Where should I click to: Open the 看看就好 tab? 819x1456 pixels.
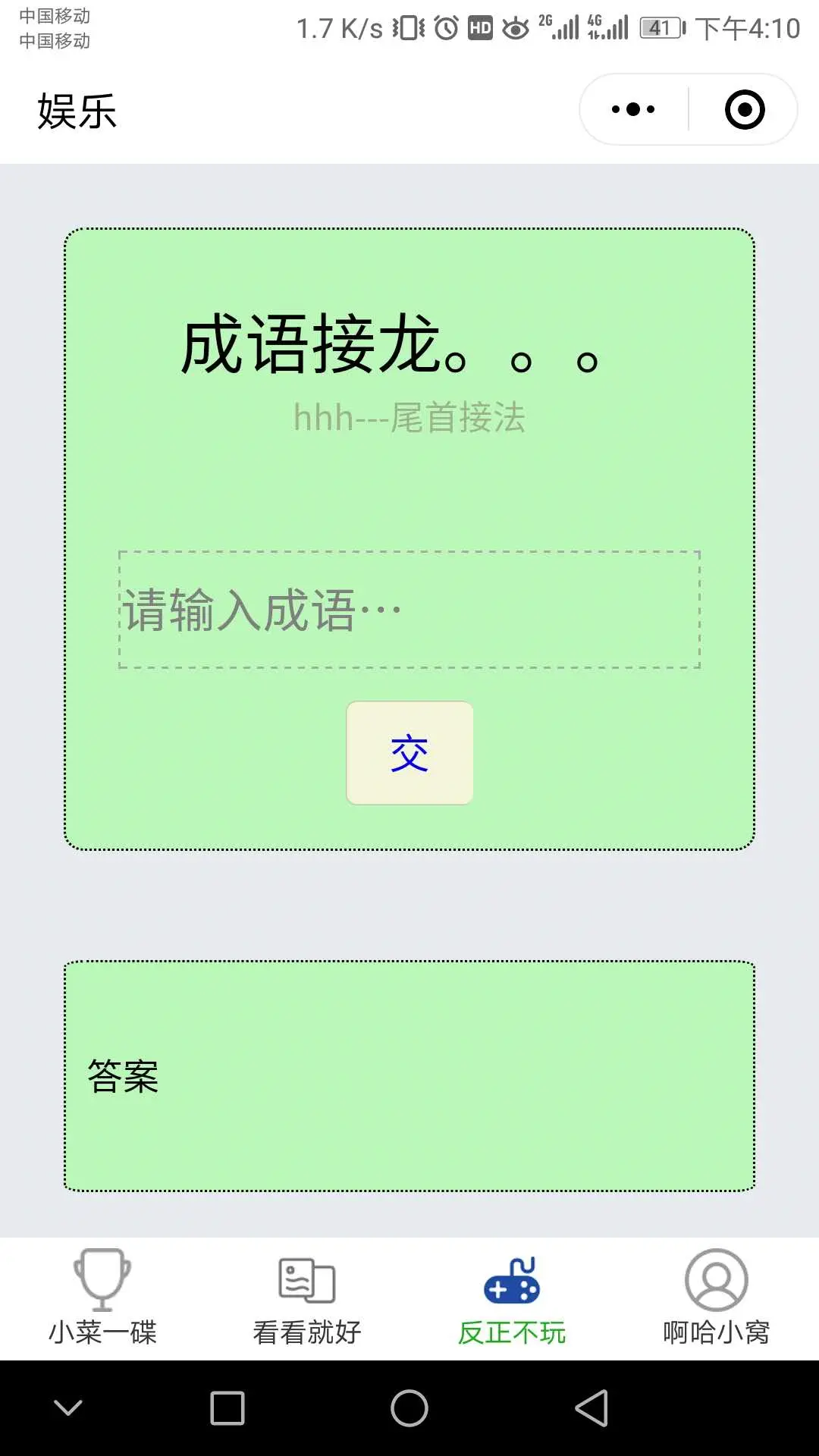click(307, 1298)
